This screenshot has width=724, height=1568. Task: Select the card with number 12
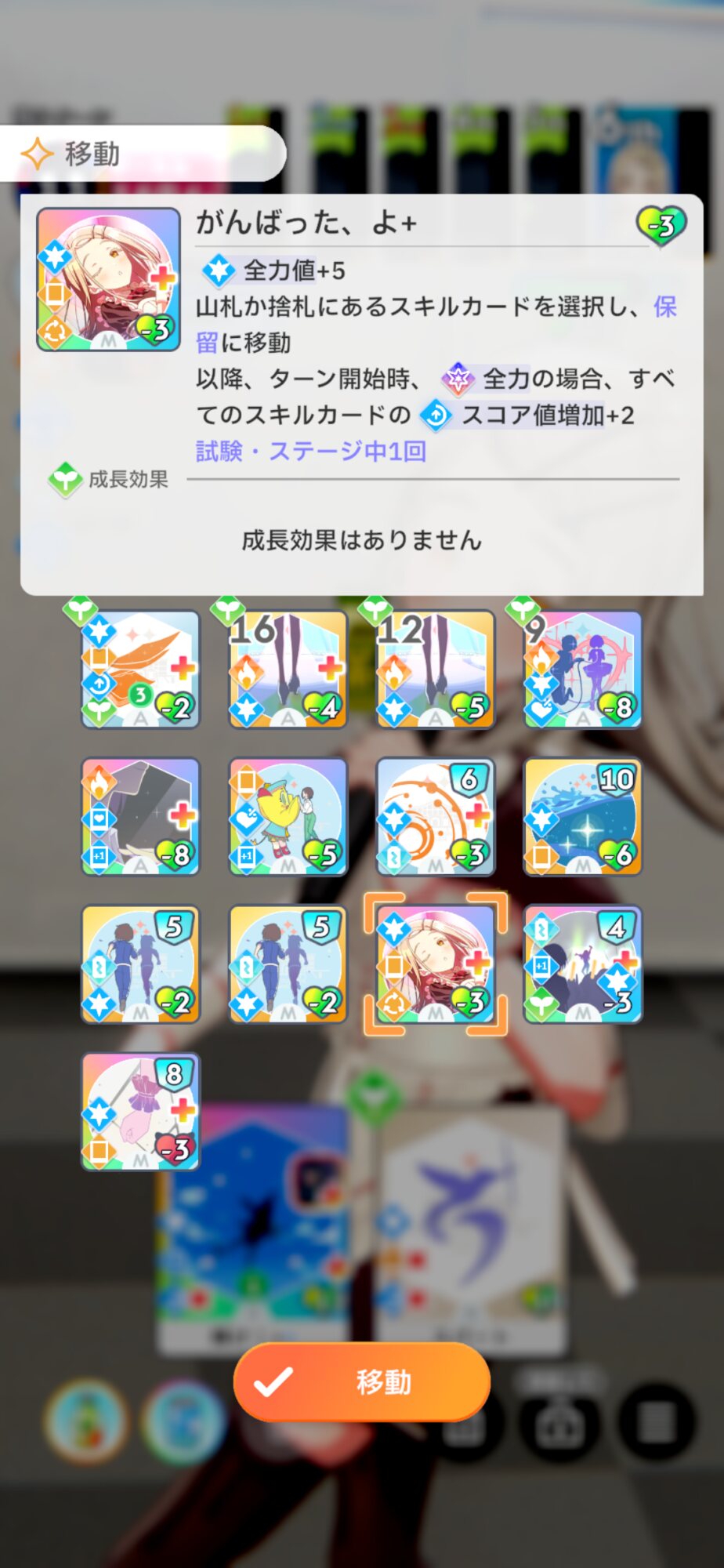click(x=436, y=670)
